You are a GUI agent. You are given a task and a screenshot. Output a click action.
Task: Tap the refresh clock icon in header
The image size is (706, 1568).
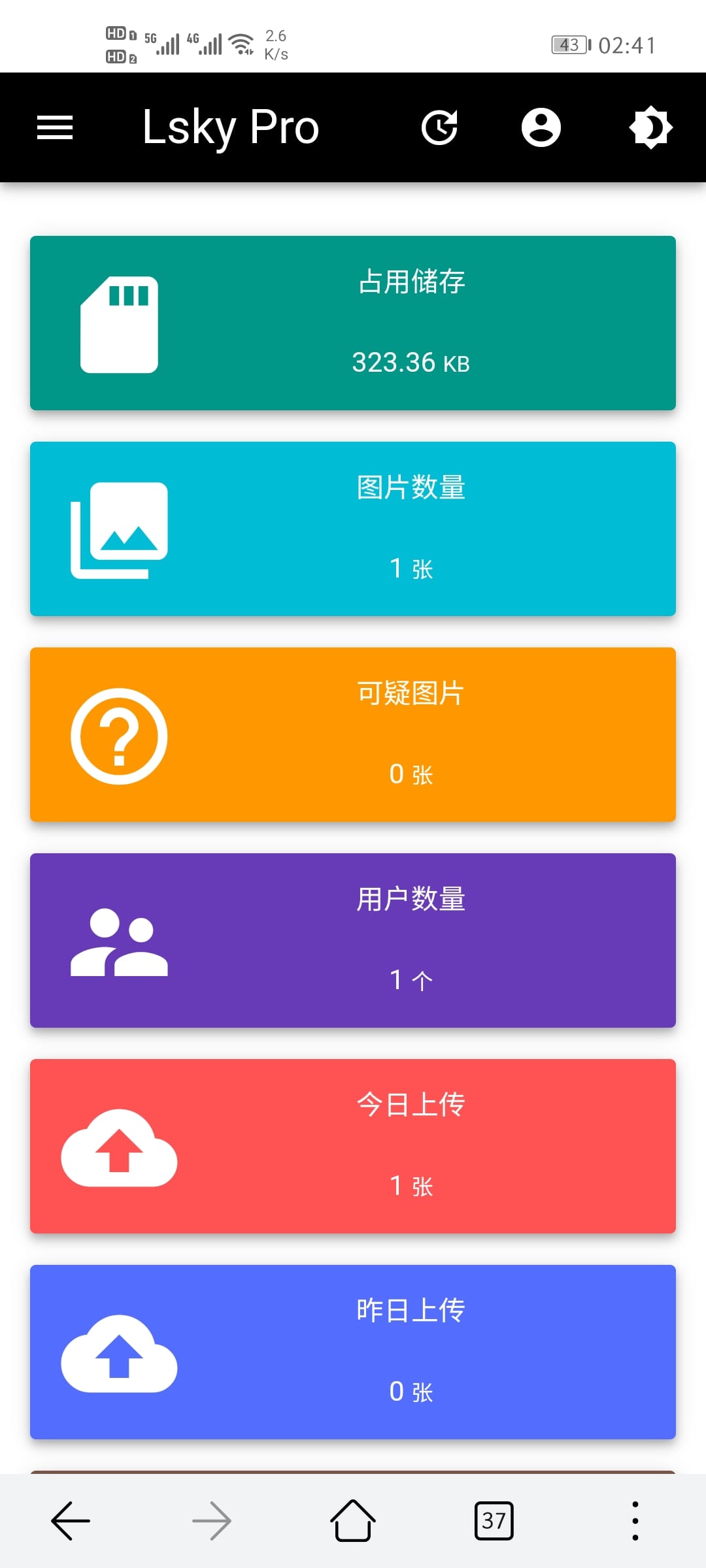(x=439, y=127)
